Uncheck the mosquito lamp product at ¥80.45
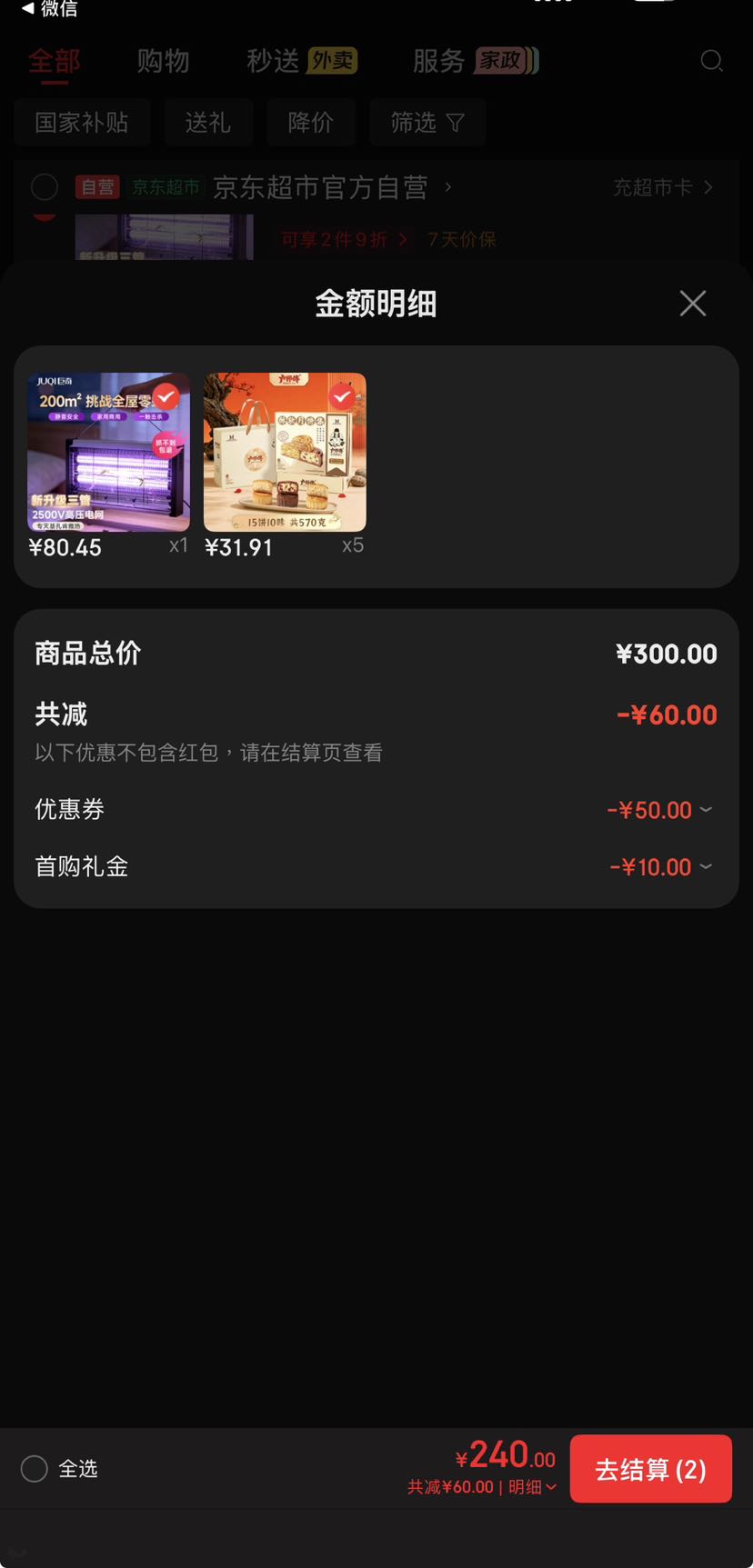The width and height of the screenshot is (753, 1568). [x=166, y=396]
